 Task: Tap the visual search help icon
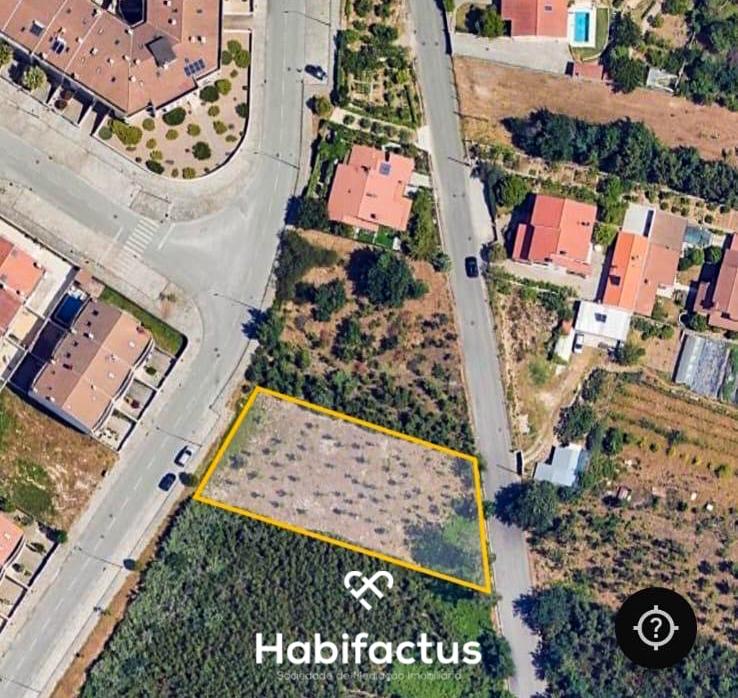tap(655, 628)
